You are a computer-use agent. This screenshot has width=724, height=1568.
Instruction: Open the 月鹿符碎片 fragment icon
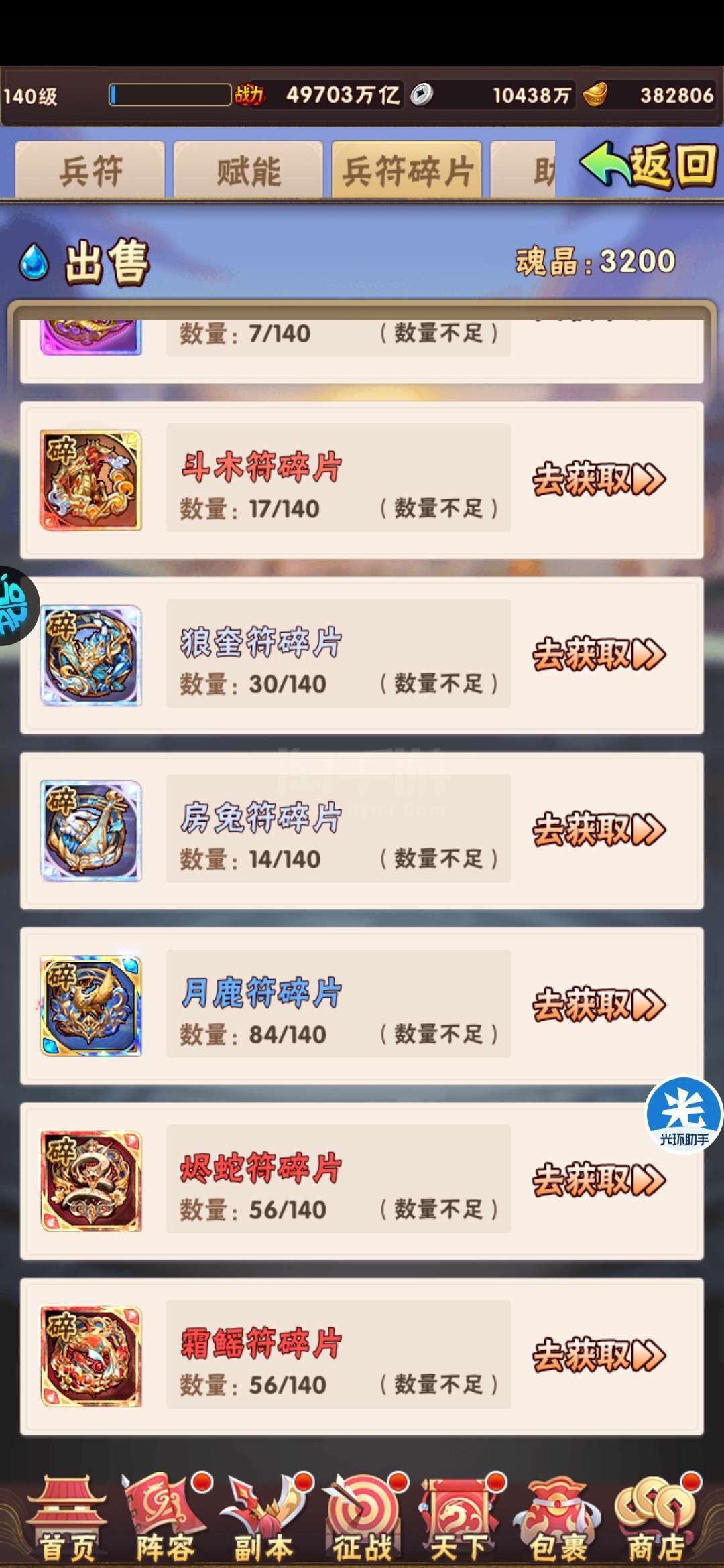pos(90,1005)
